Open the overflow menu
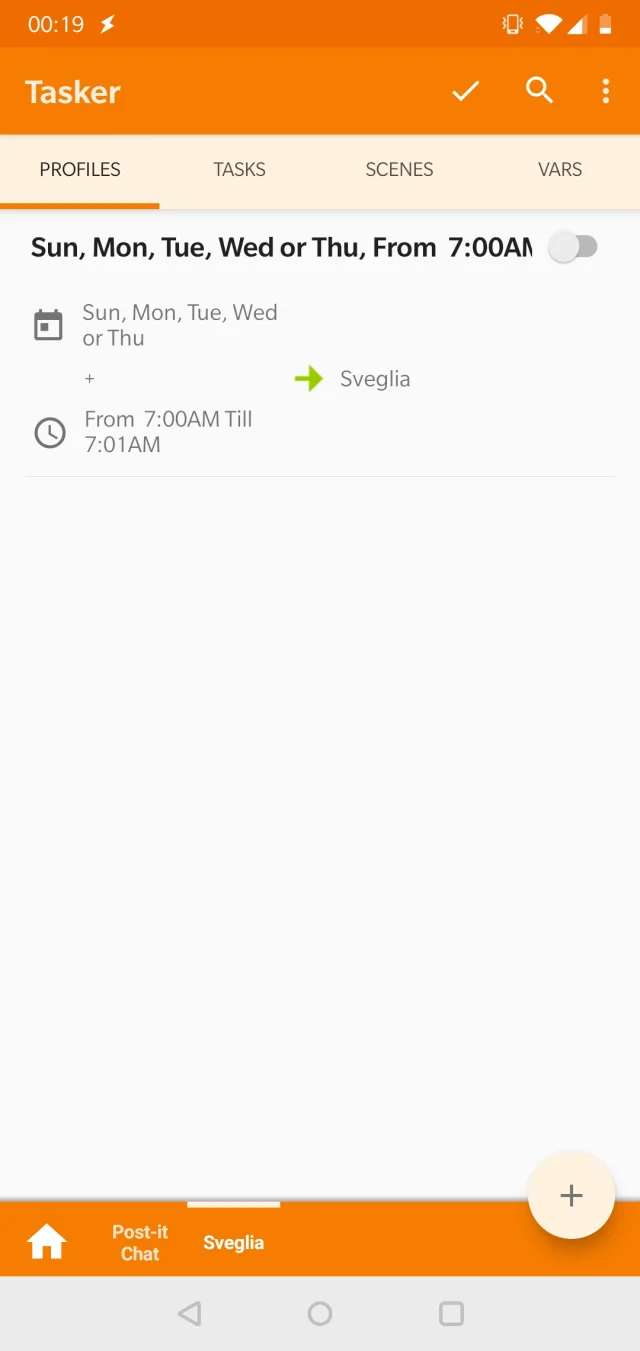 point(605,92)
